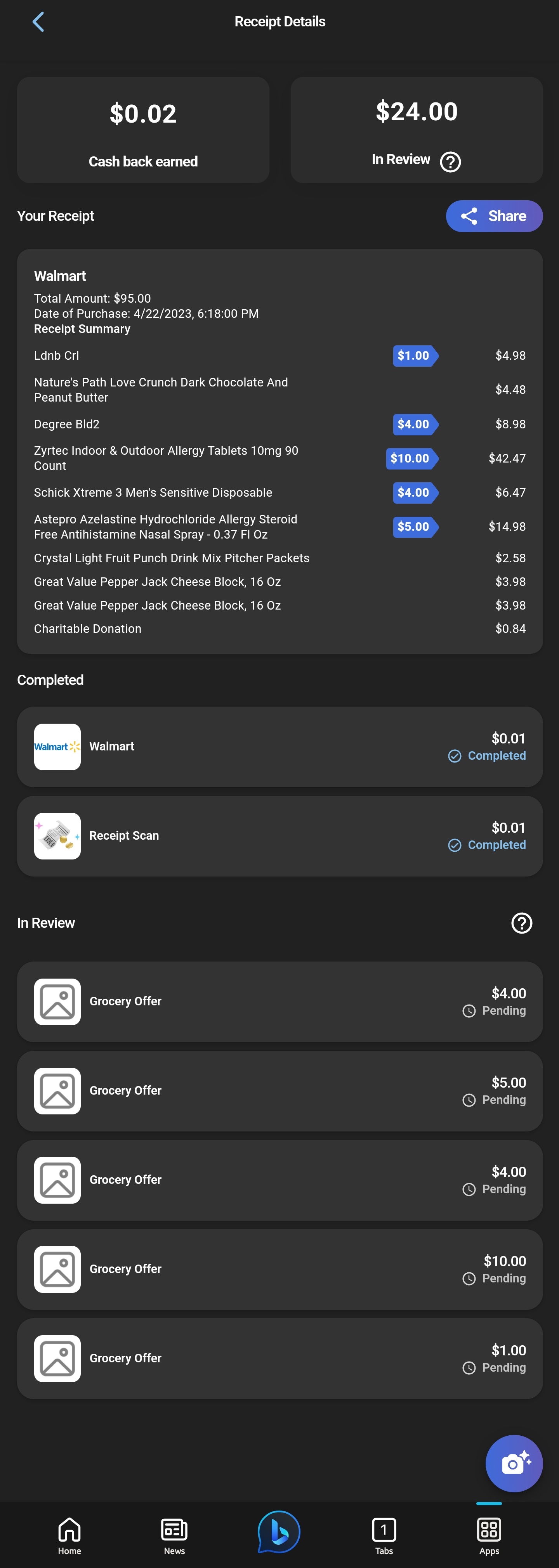Open the Tabs view
The image size is (559, 1568).
click(x=384, y=1535)
